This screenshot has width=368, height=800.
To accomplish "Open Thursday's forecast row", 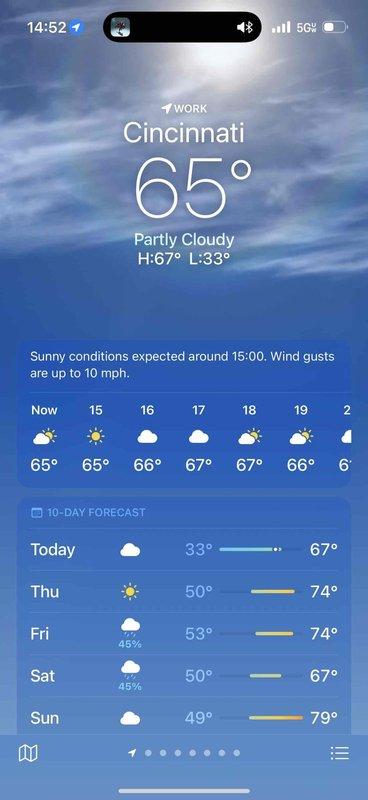I will (x=184, y=592).
